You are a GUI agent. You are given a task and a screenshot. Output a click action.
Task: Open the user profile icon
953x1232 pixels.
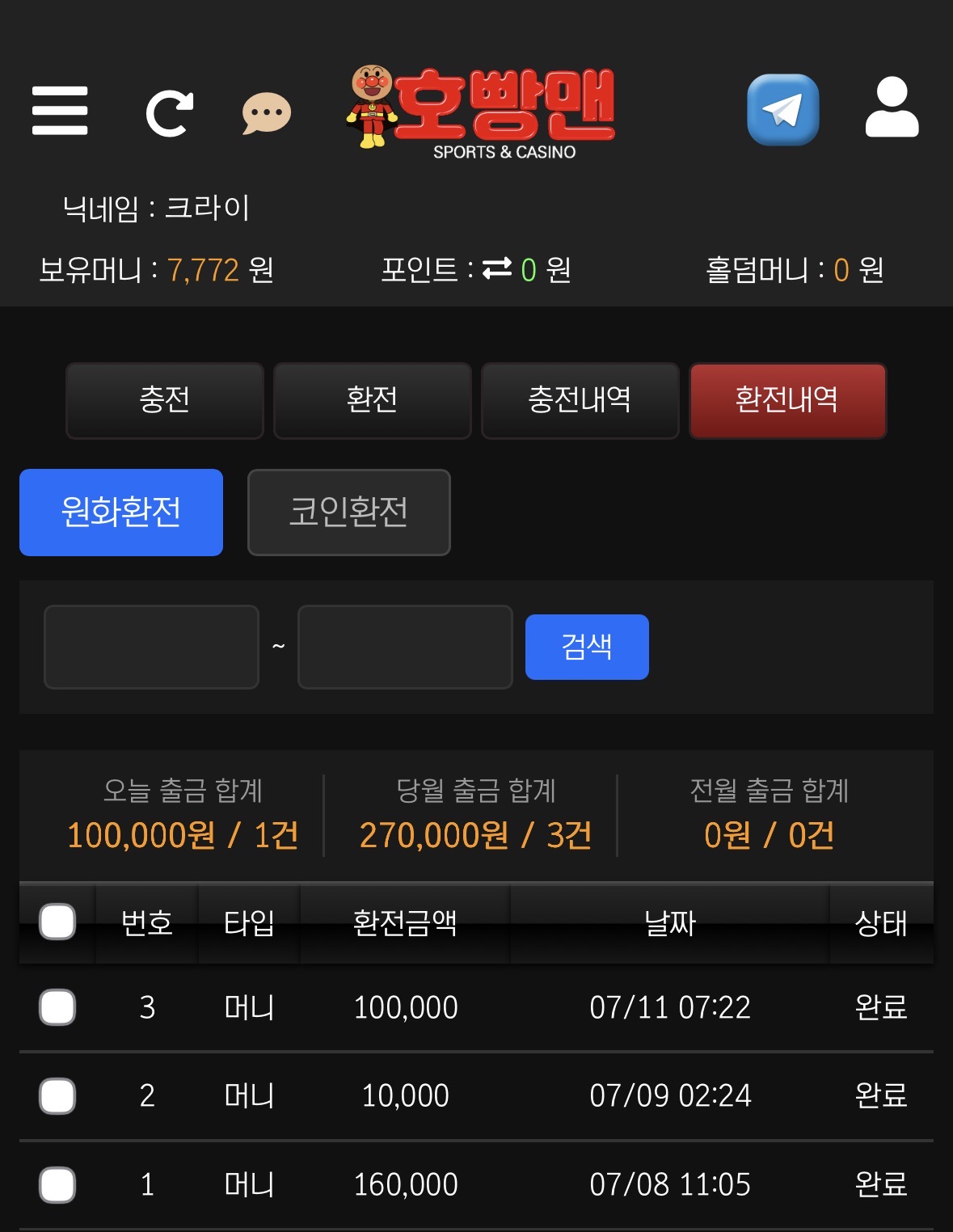[892, 108]
